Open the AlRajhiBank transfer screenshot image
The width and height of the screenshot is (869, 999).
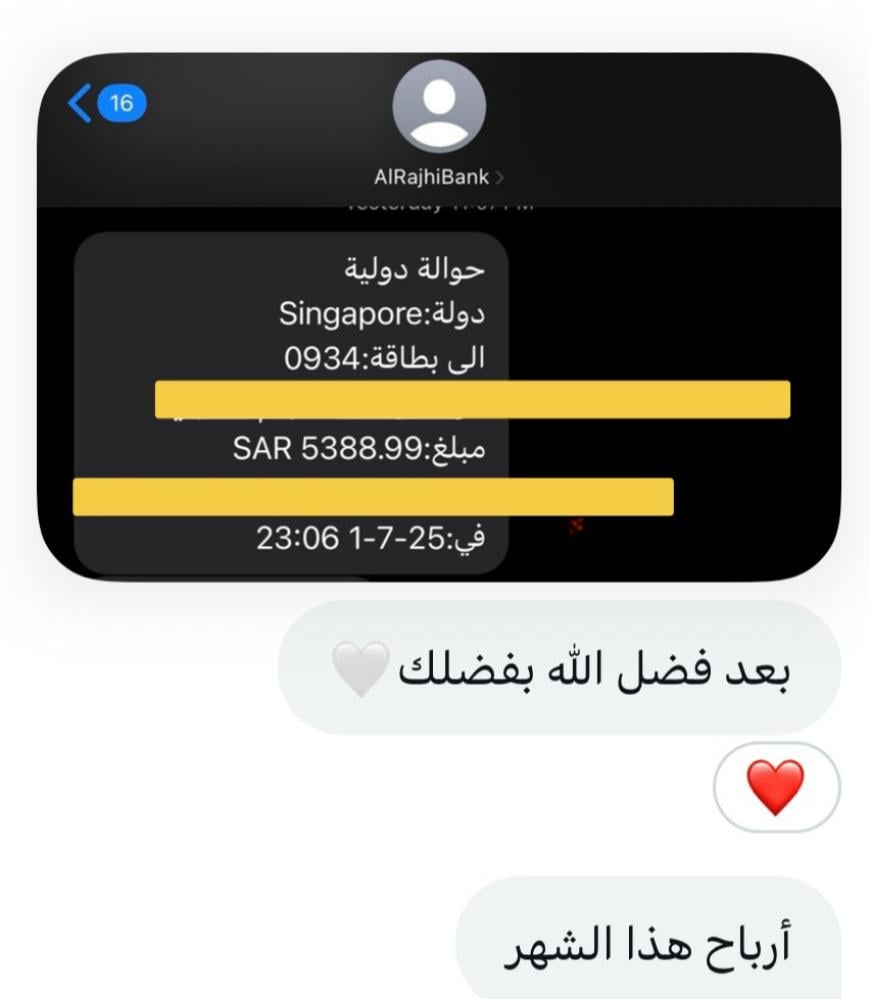coord(438,320)
